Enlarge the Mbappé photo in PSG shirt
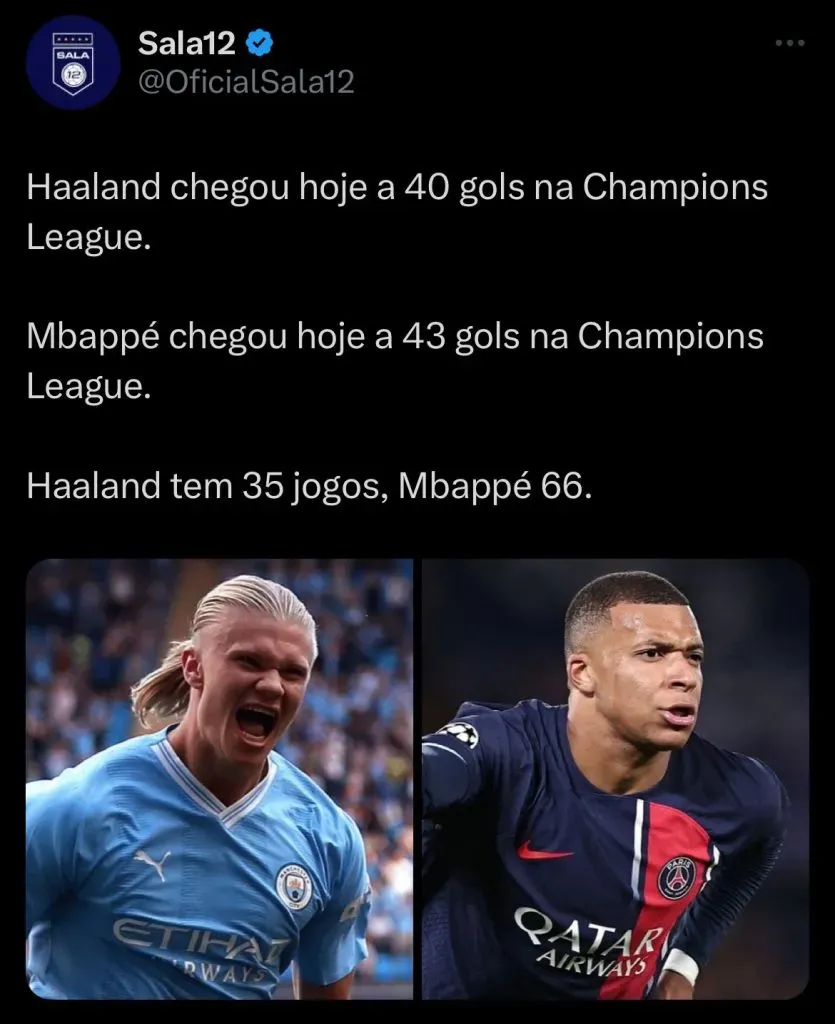Screen dimensions: 835x1024 click(x=614, y=778)
